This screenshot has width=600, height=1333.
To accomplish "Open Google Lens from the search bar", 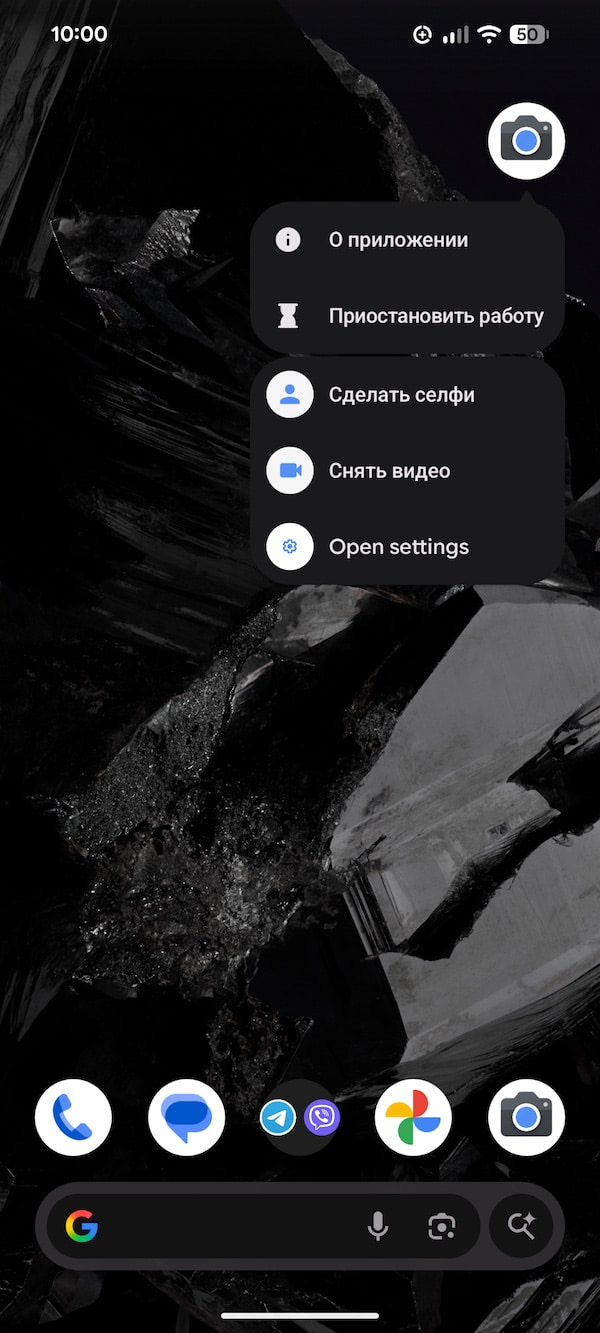I will point(442,1226).
